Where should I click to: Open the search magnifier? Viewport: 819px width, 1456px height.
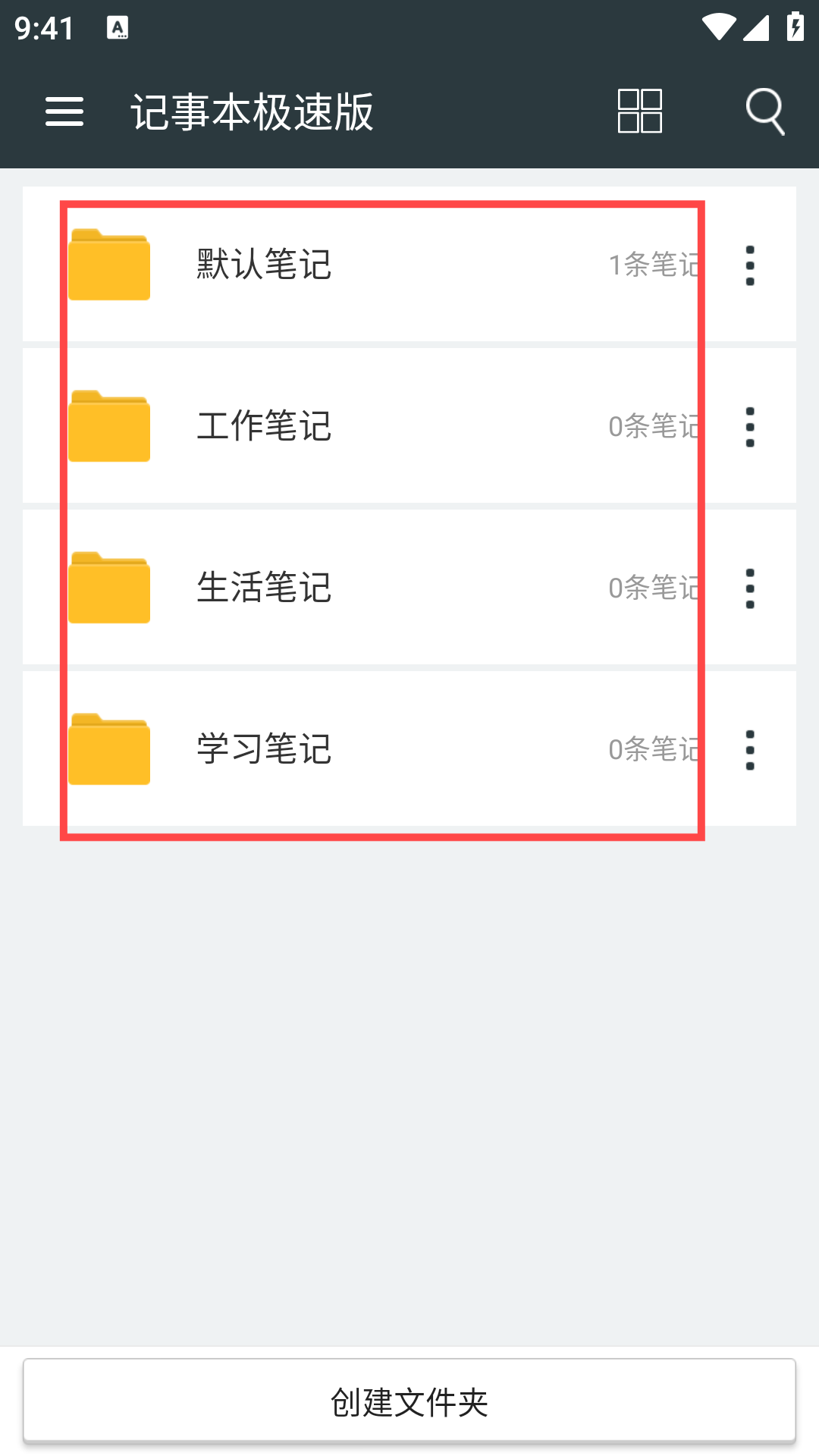[x=765, y=111]
